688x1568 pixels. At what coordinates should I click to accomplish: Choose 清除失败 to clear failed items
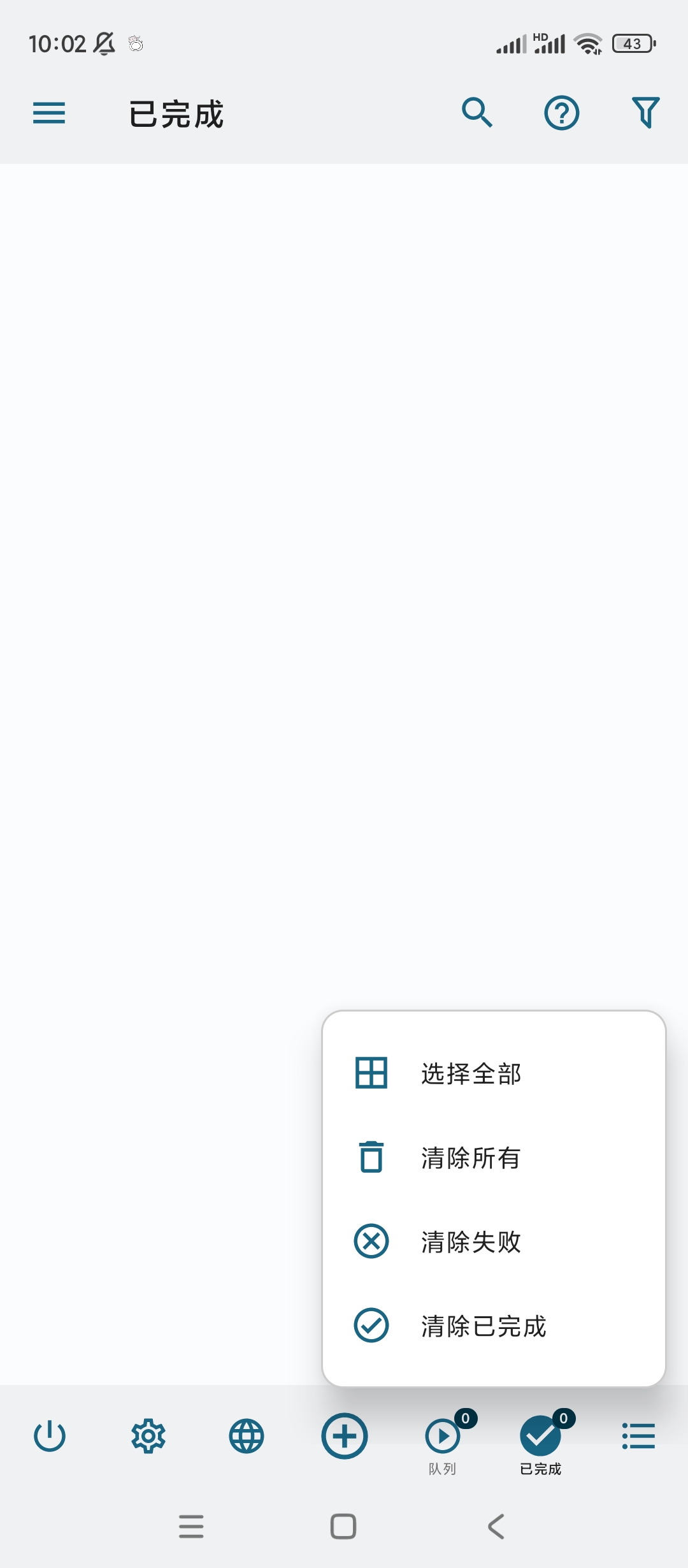tap(470, 1242)
